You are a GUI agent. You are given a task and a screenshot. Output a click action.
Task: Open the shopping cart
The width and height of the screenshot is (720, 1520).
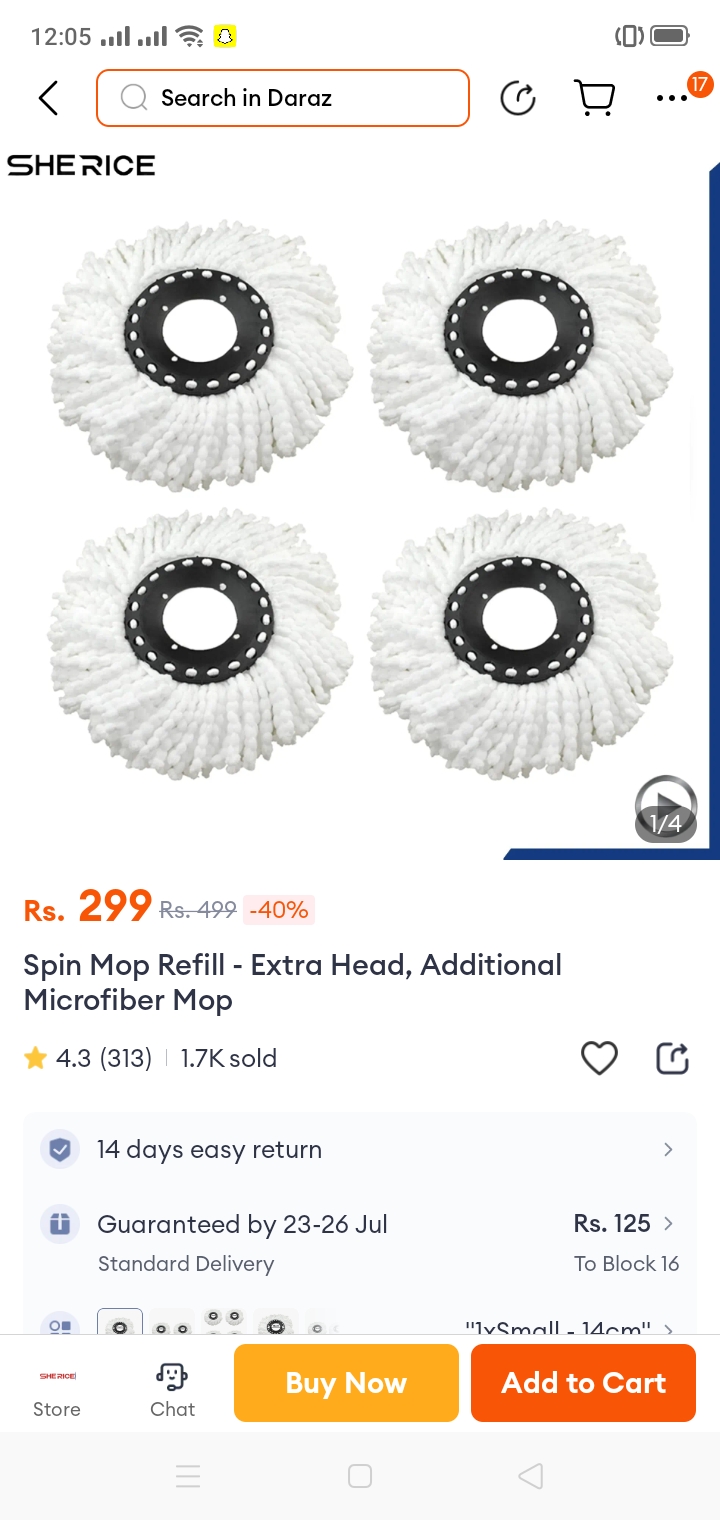(595, 98)
